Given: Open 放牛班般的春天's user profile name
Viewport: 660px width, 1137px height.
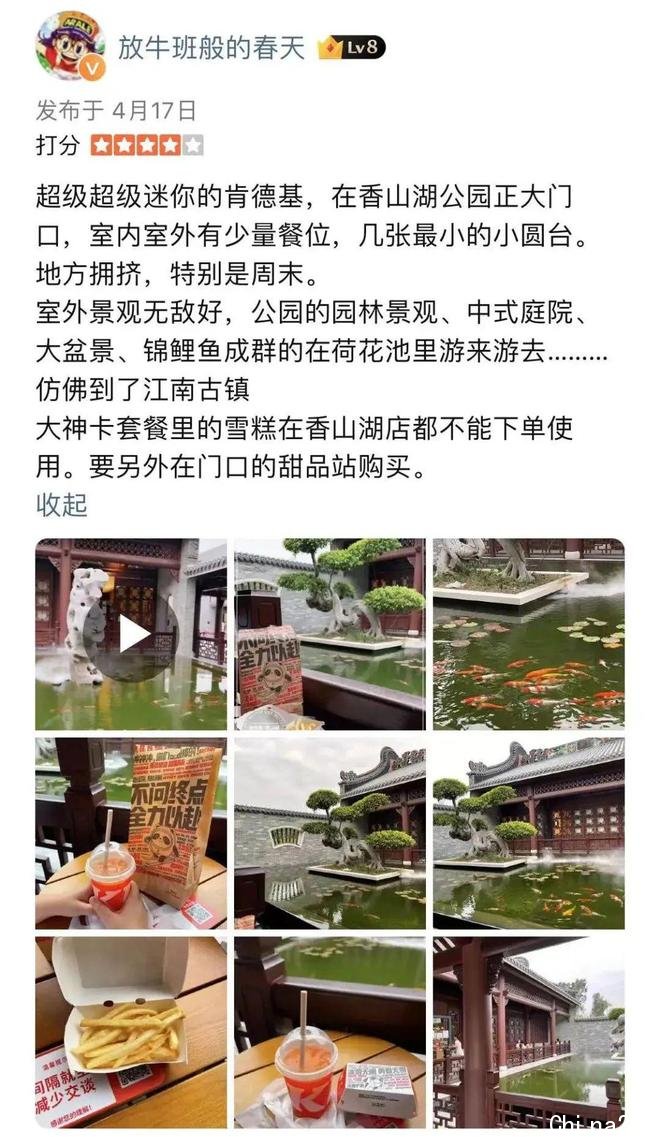Looking at the screenshot, I should pos(212,48).
